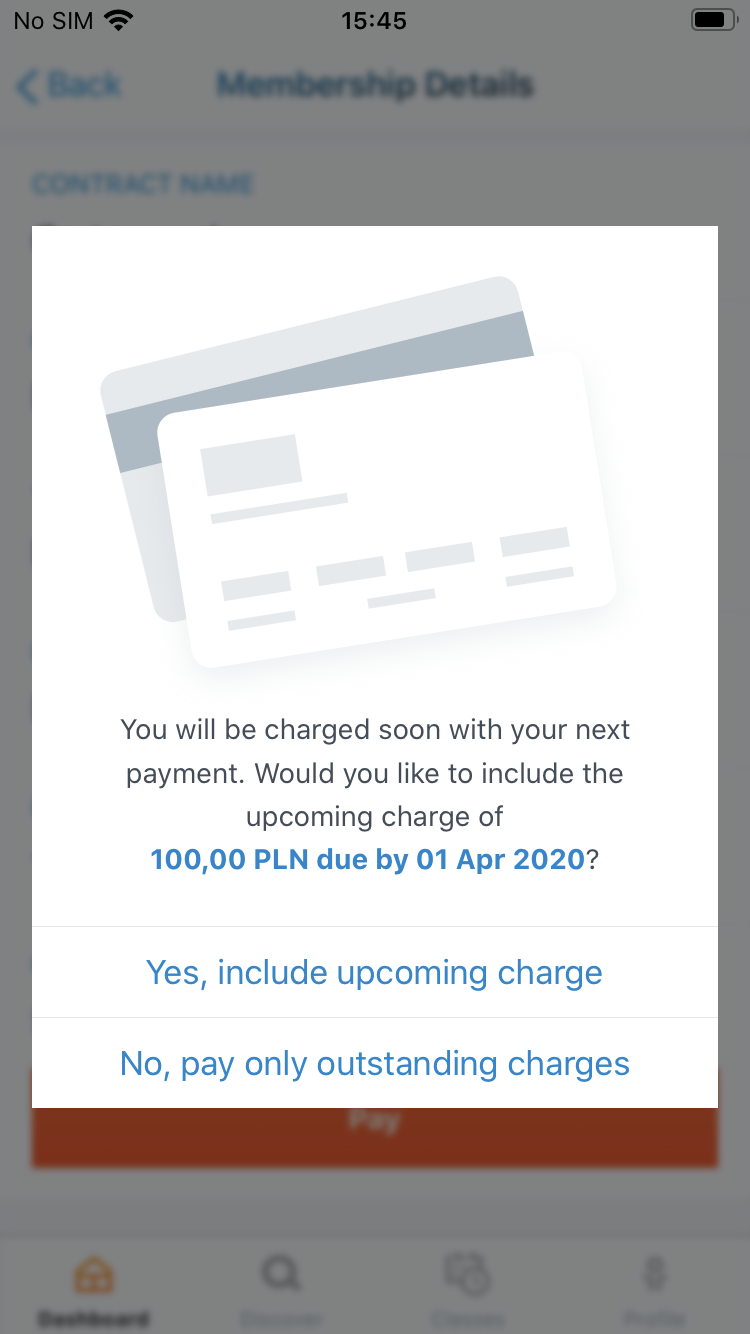Choose Yes, include upcoming charge
This screenshot has height=1334, width=750.
pos(374,972)
